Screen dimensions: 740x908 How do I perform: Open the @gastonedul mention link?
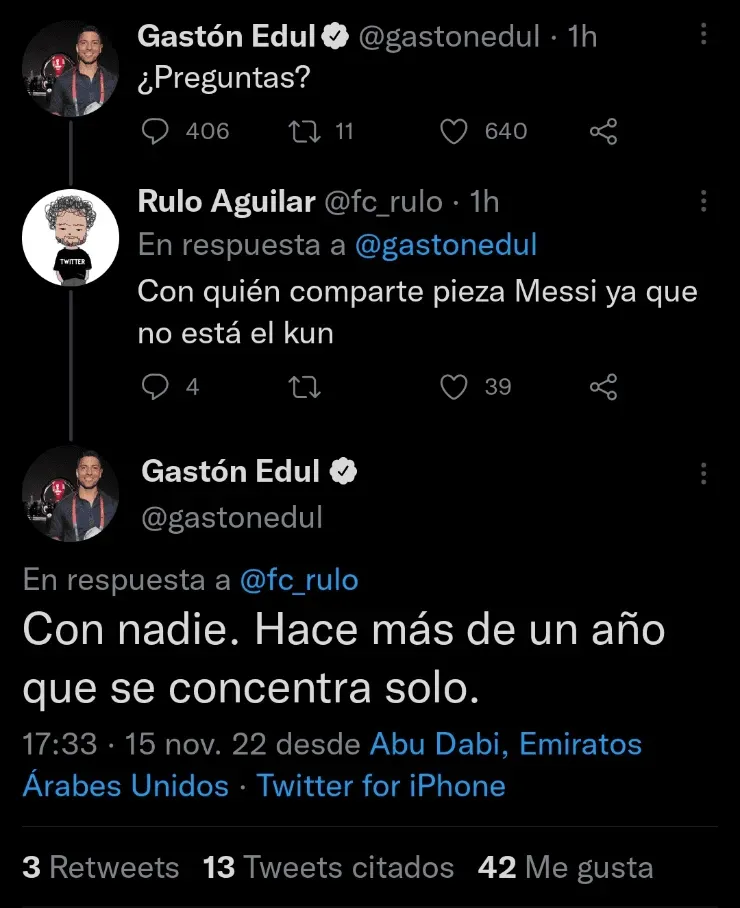(x=446, y=245)
